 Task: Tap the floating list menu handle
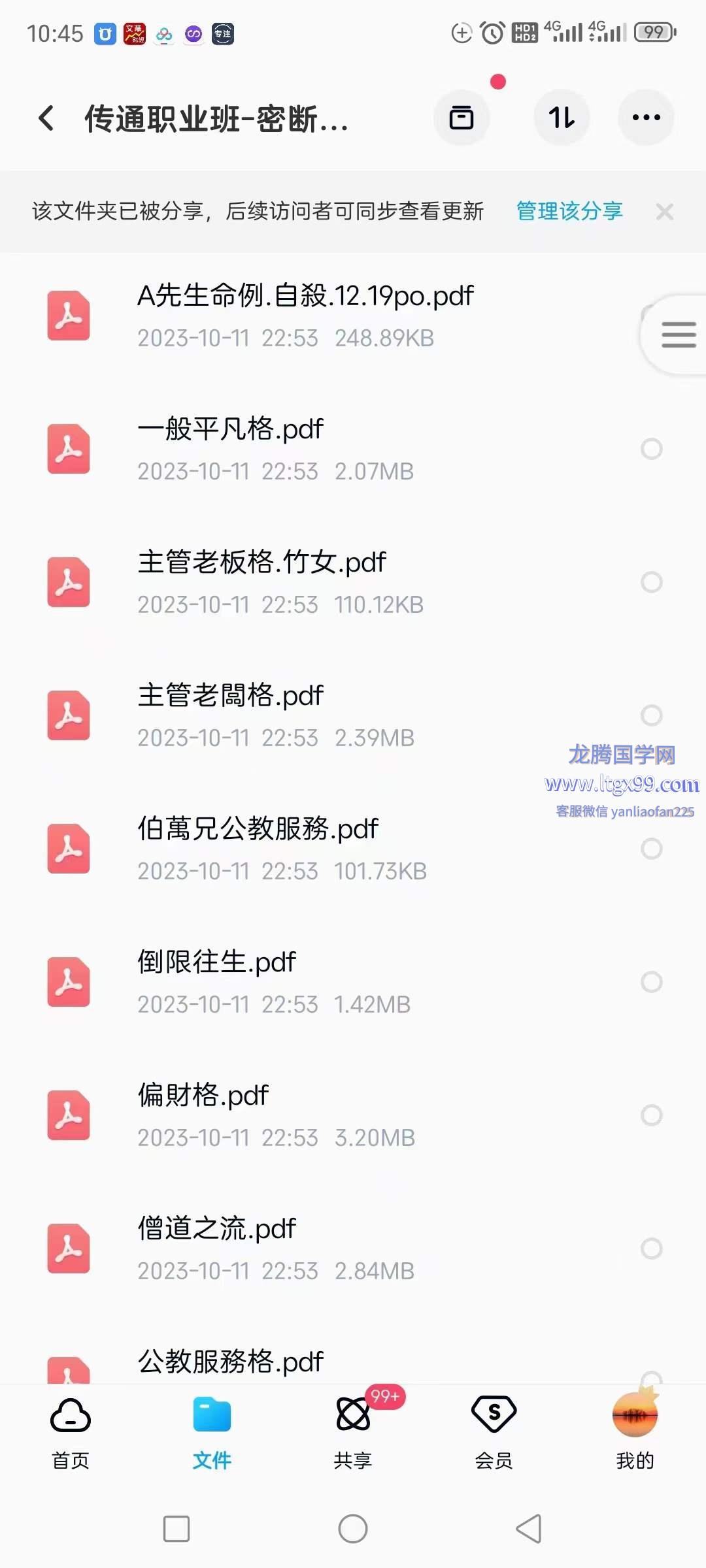click(678, 335)
